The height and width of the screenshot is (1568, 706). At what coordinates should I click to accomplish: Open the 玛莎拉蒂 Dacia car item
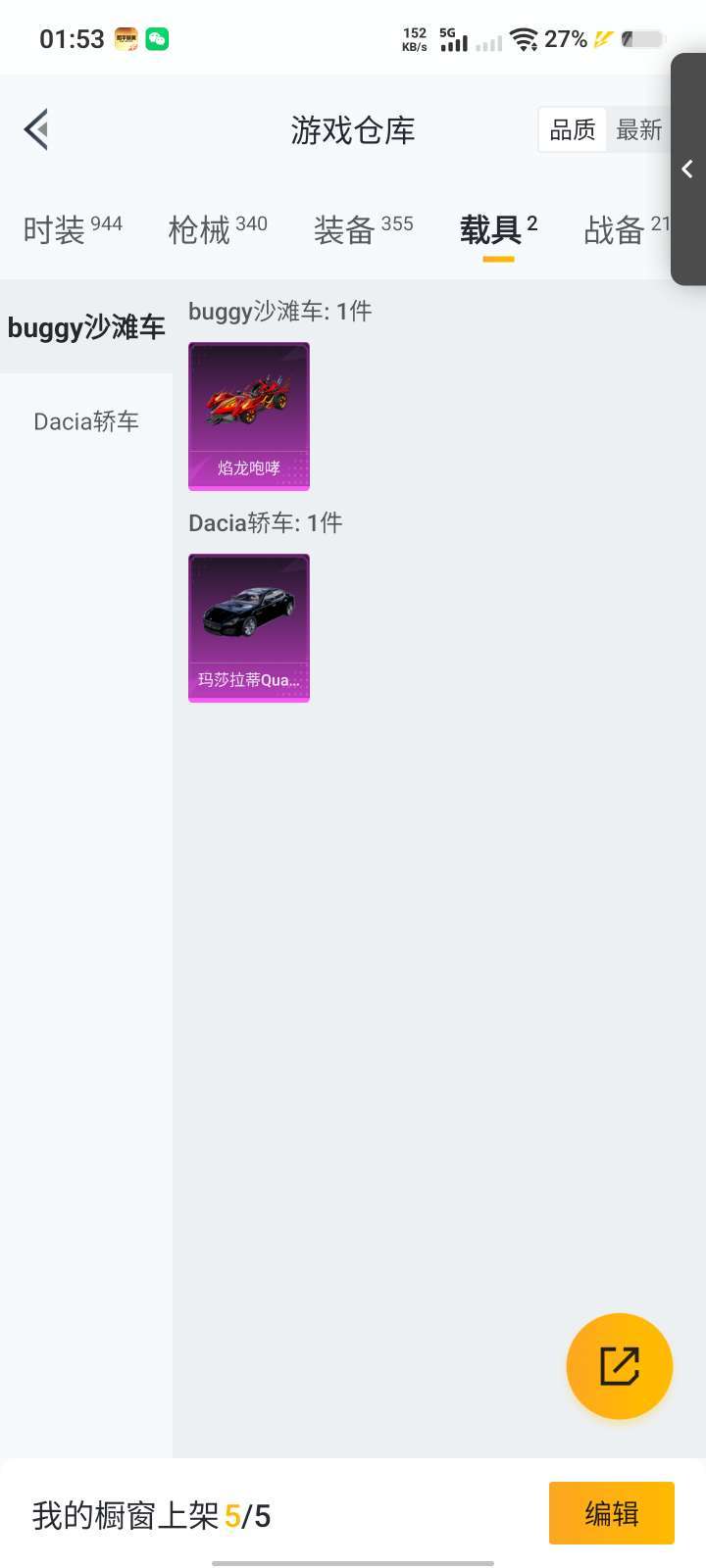[249, 627]
